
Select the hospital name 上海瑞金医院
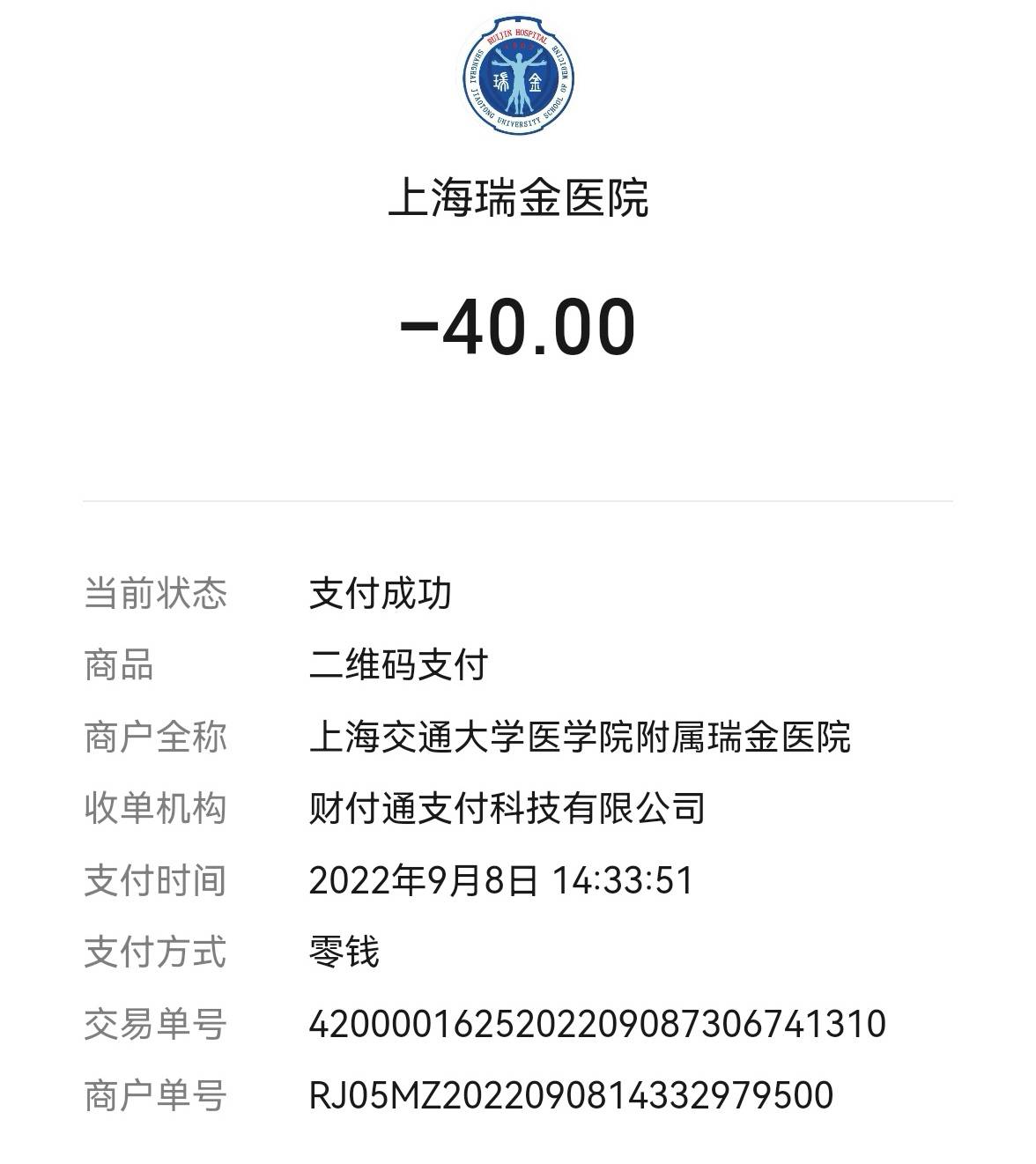[x=518, y=198]
